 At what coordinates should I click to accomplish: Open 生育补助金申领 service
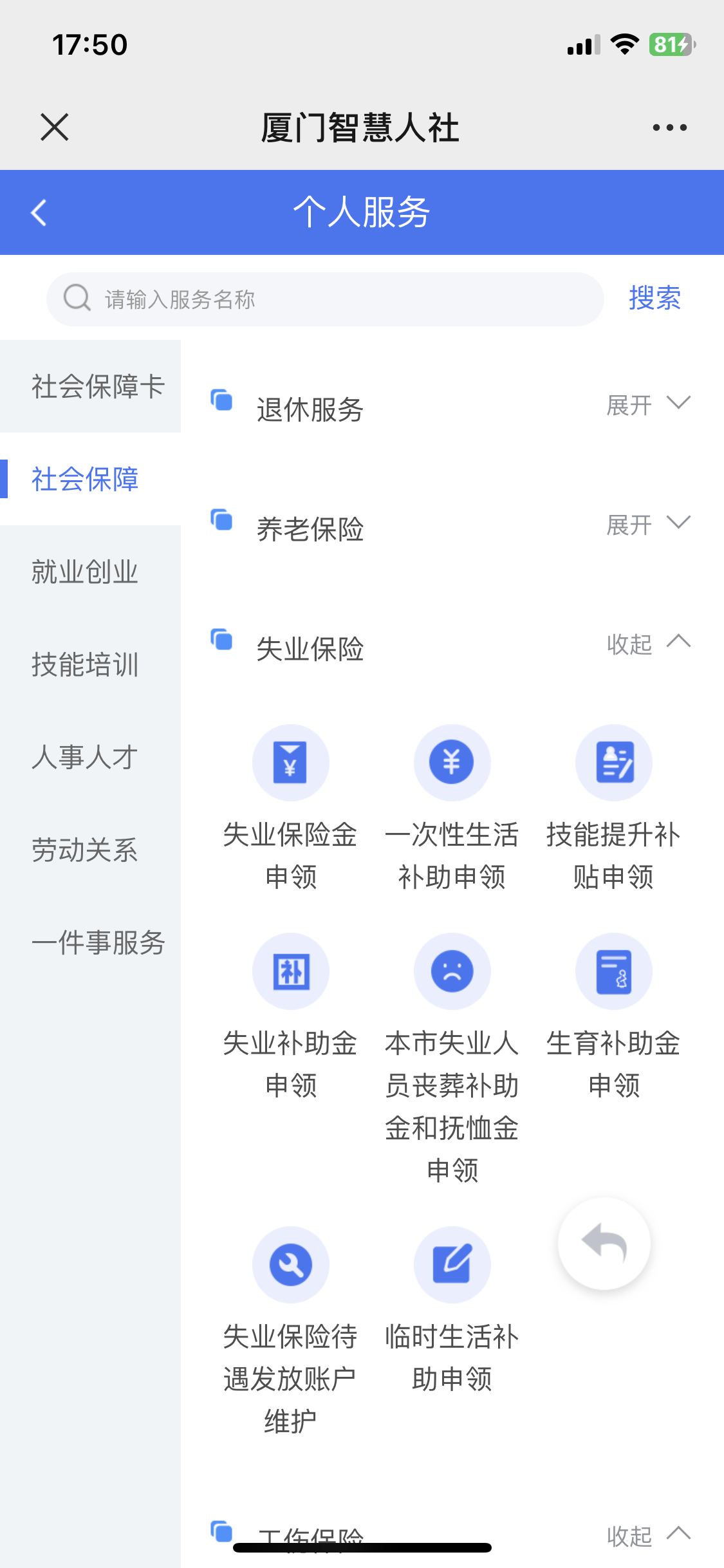(x=614, y=1017)
